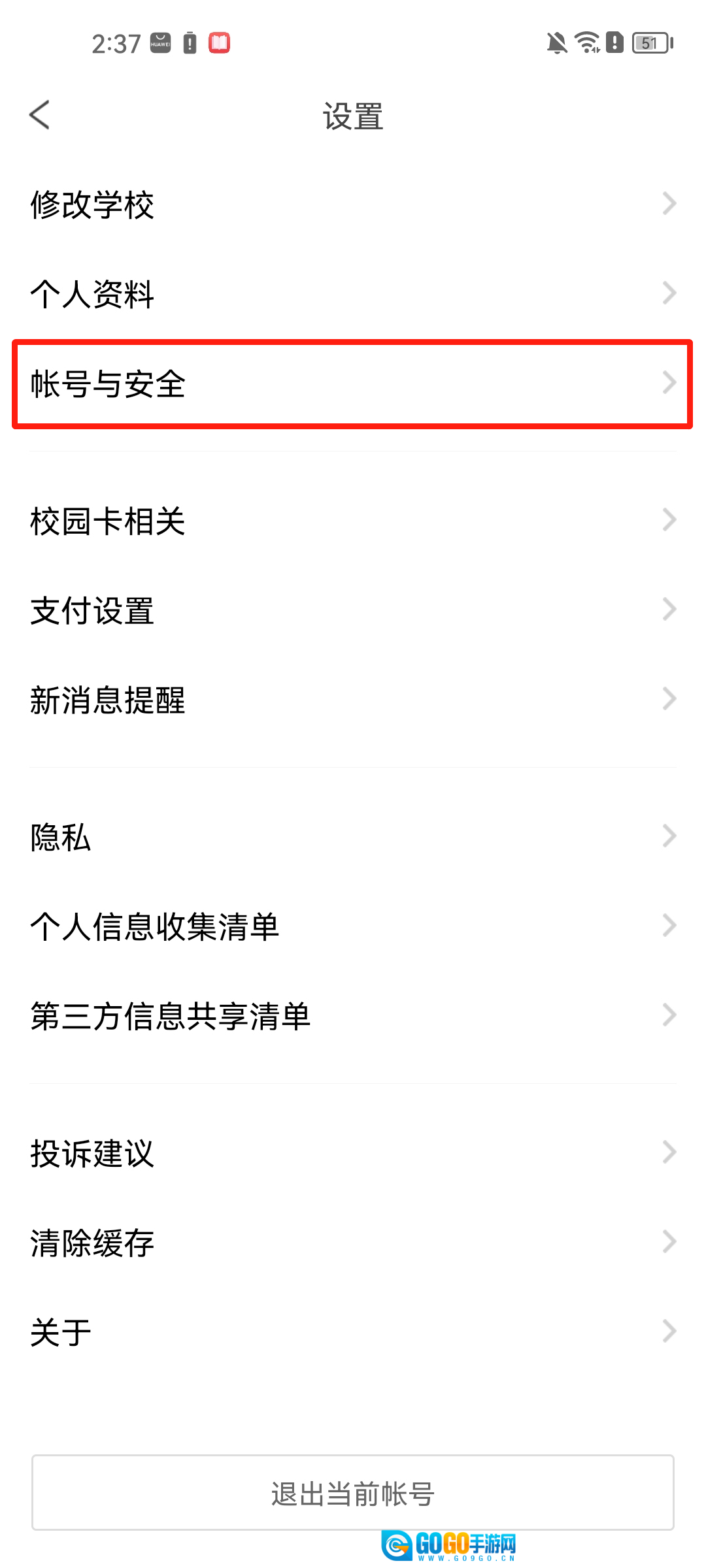
Task: View 第三方信息共享清单
Action: pyautogui.click(x=353, y=1016)
